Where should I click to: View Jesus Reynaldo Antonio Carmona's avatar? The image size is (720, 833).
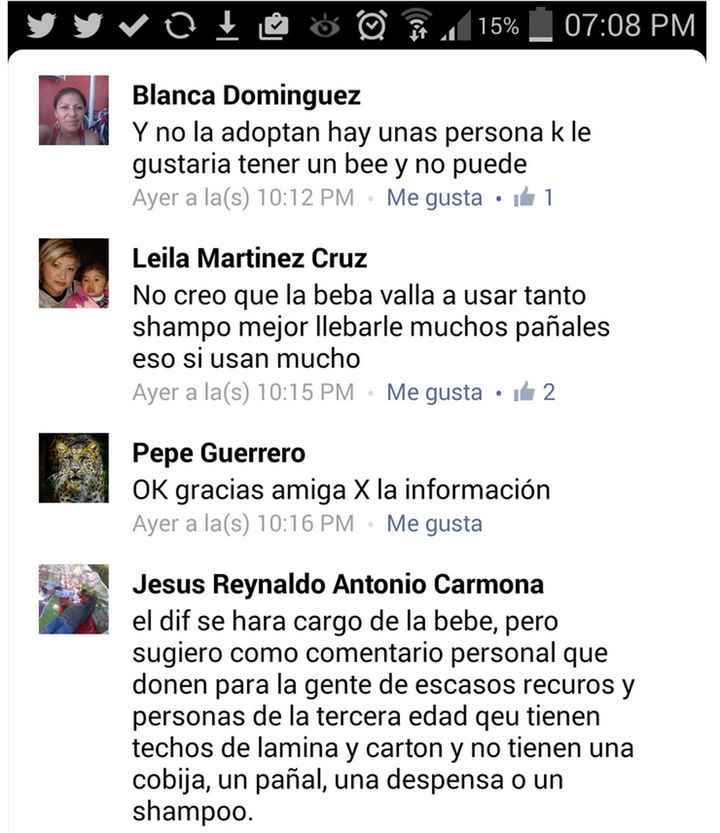coord(74,598)
